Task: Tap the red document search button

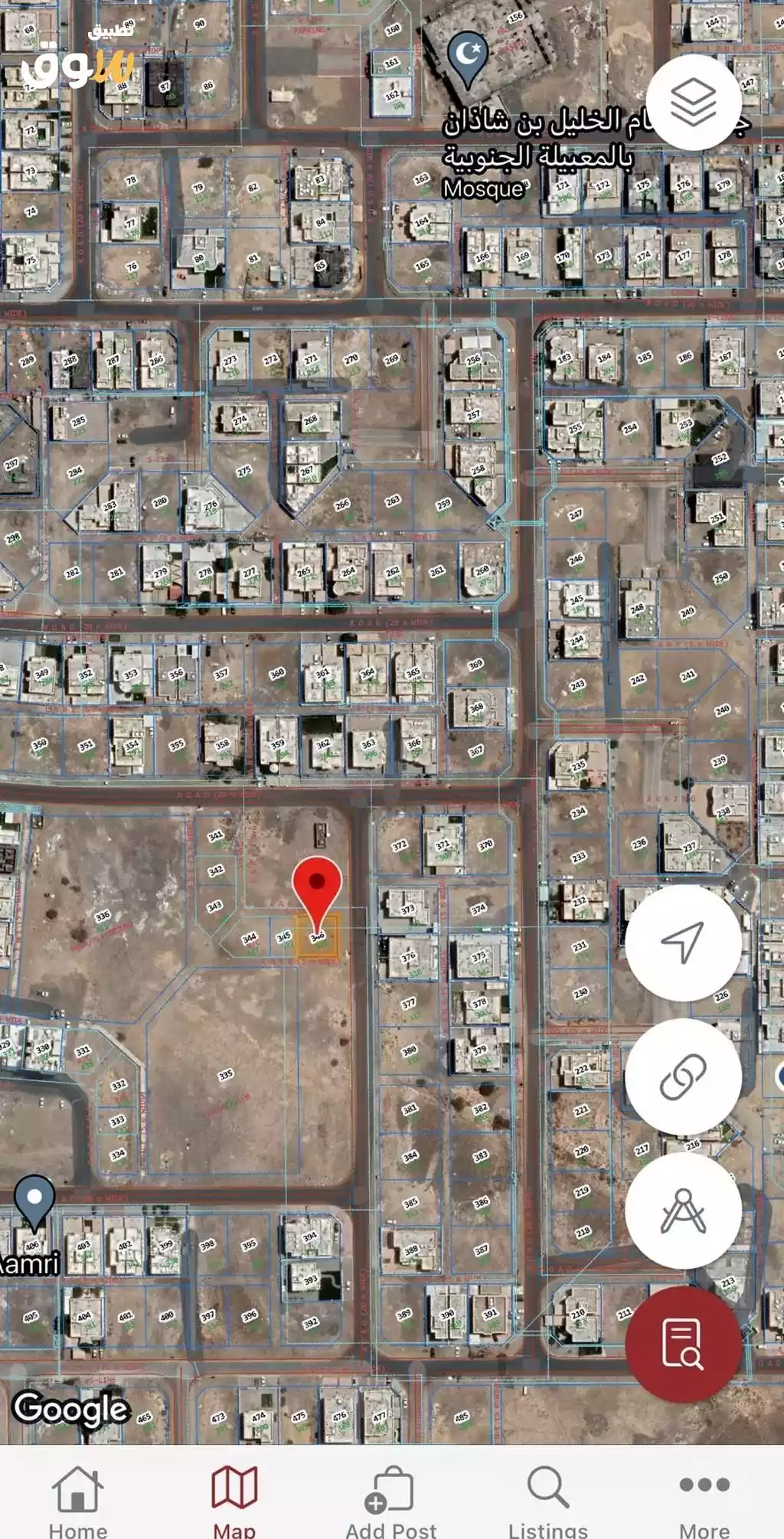Action: point(683,1345)
